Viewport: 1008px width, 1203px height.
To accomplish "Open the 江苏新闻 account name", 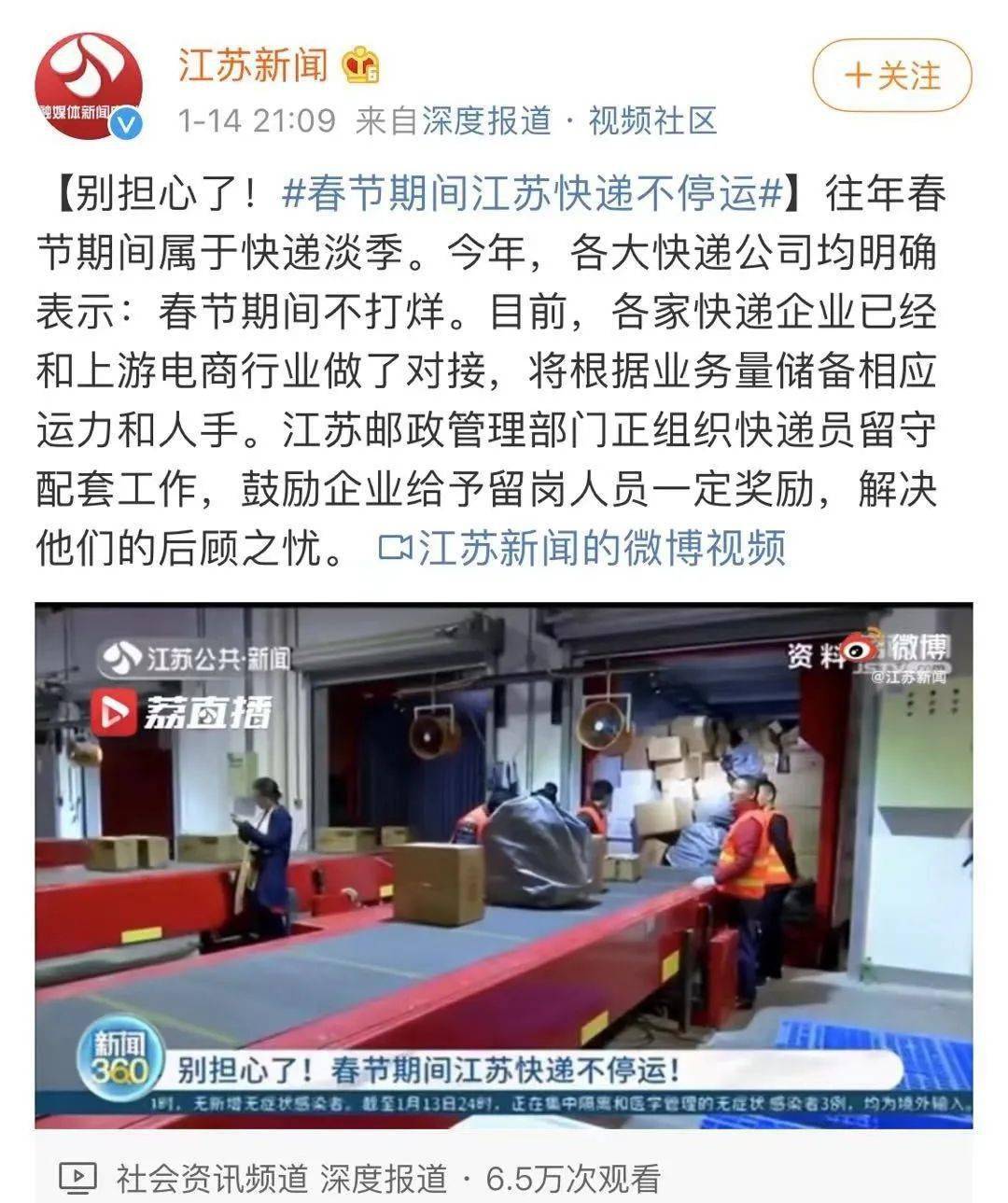I will [254, 65].
